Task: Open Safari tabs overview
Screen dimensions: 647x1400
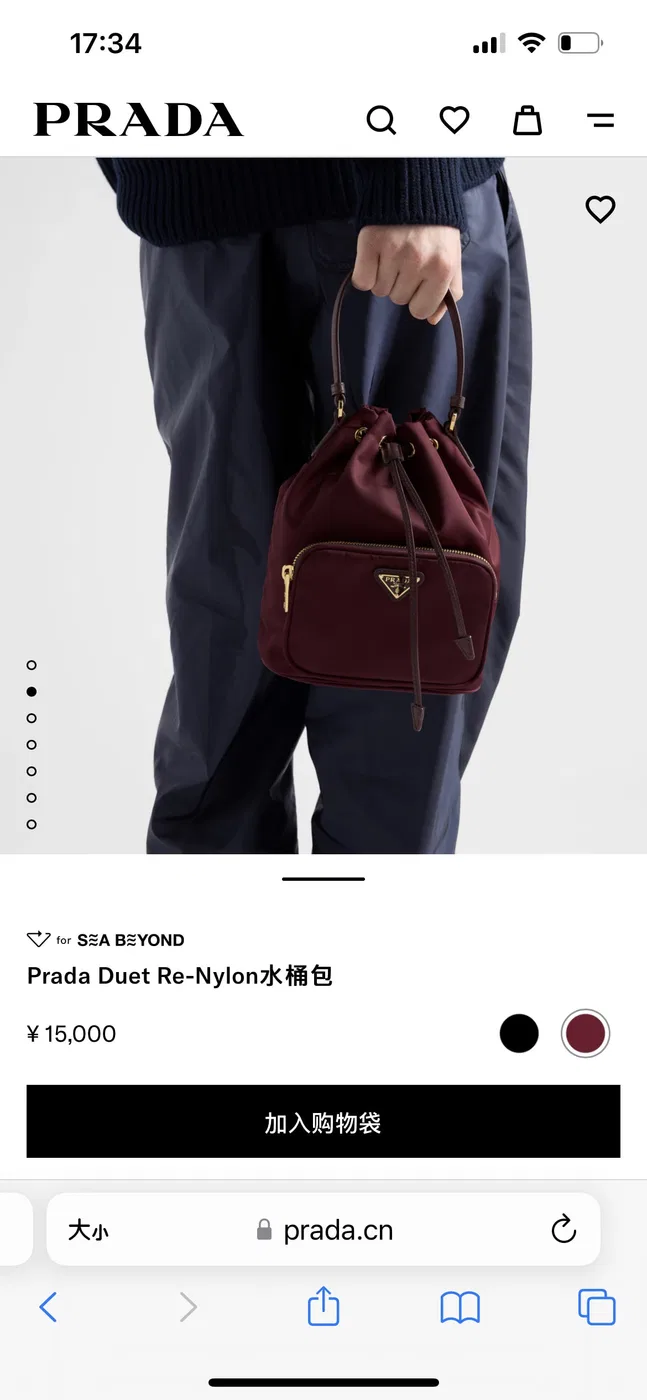Action: 597,1307
